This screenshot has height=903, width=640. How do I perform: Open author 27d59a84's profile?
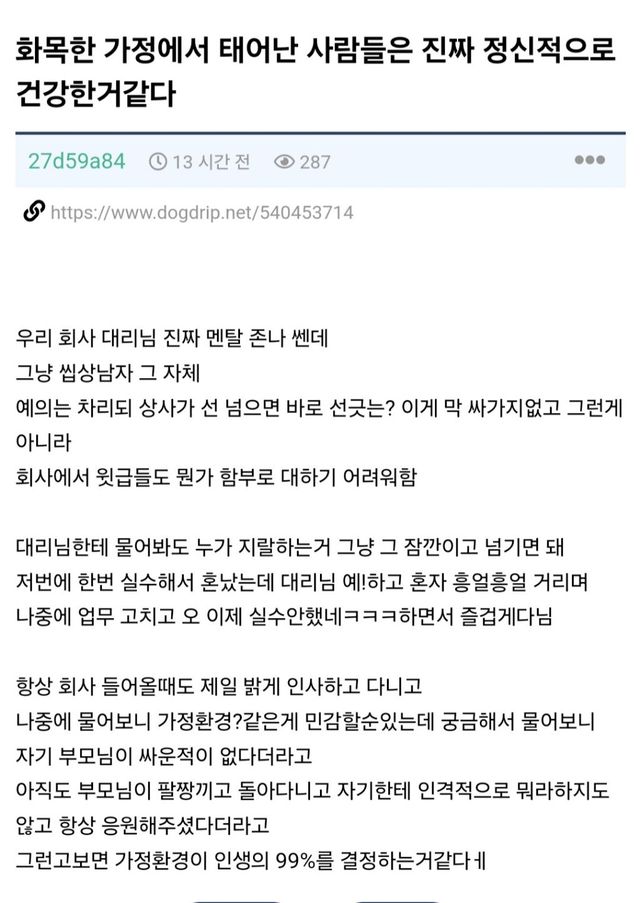point(77,161)
